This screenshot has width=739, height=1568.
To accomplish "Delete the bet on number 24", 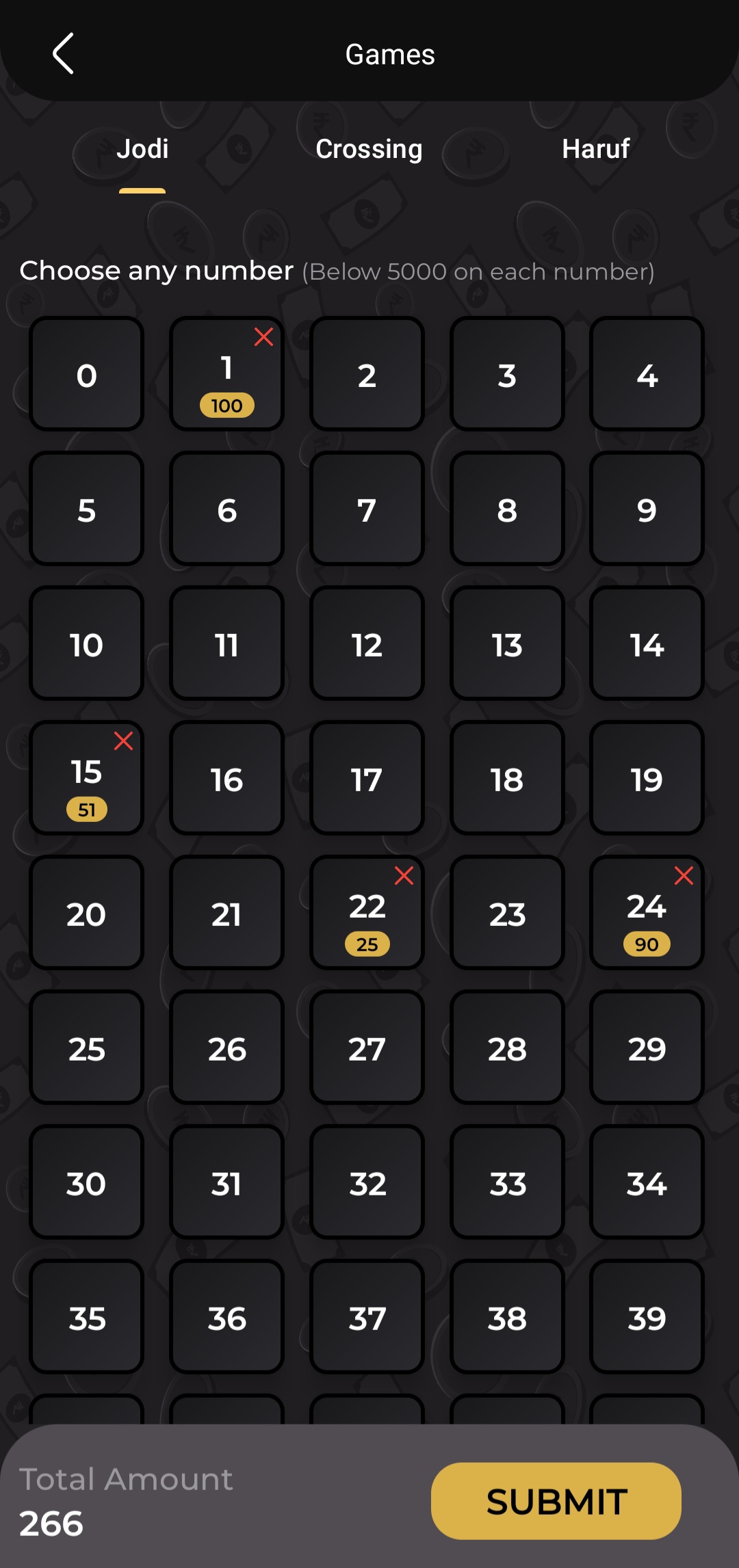I will click(684, 875).
